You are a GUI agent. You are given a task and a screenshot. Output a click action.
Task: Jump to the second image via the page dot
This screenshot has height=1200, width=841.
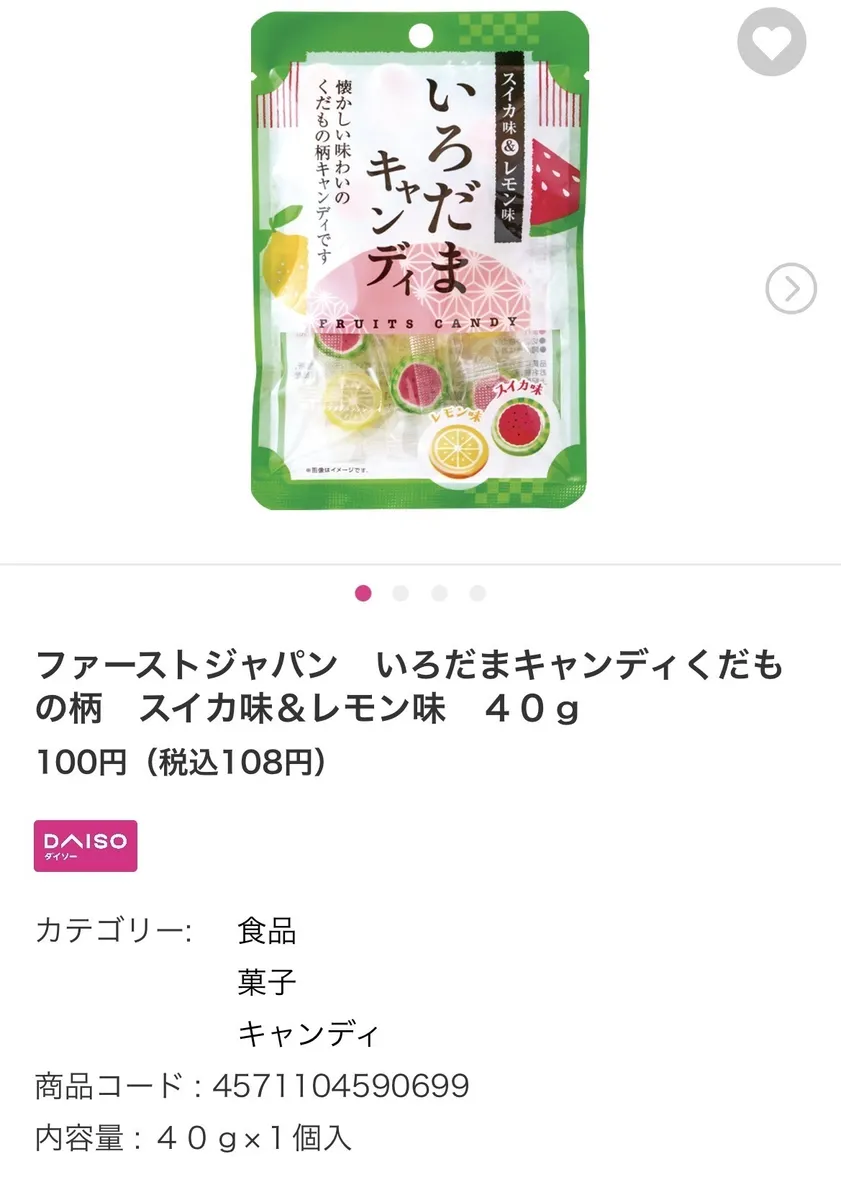pos(401,593)
